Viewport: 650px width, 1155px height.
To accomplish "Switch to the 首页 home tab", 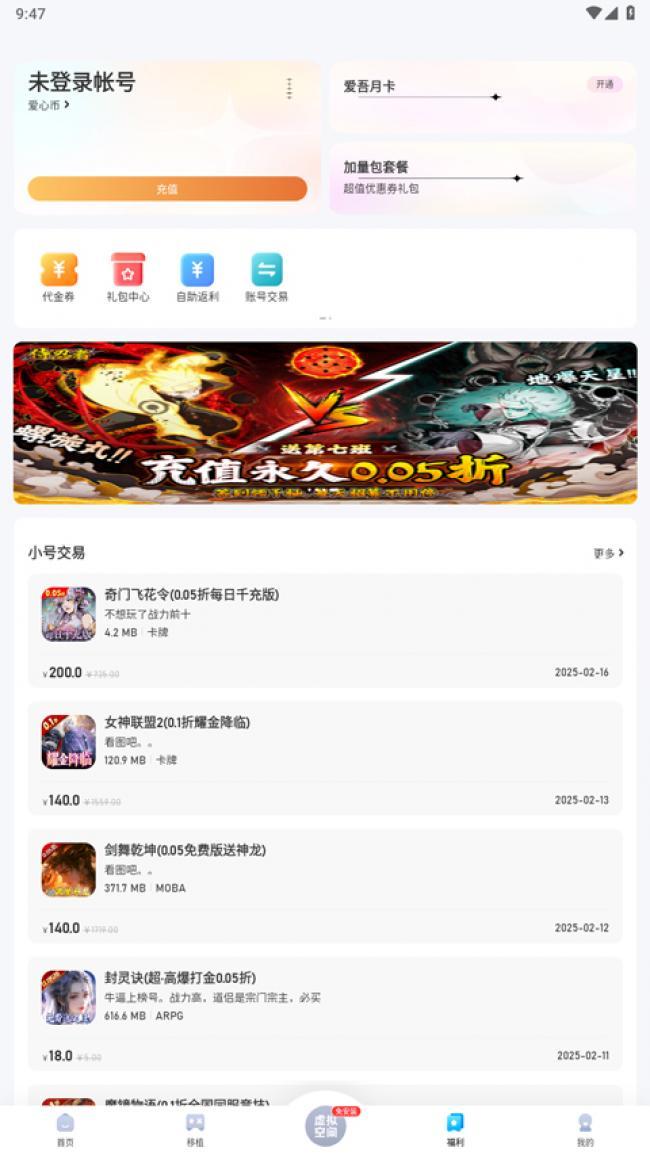I will [65, 1129].
